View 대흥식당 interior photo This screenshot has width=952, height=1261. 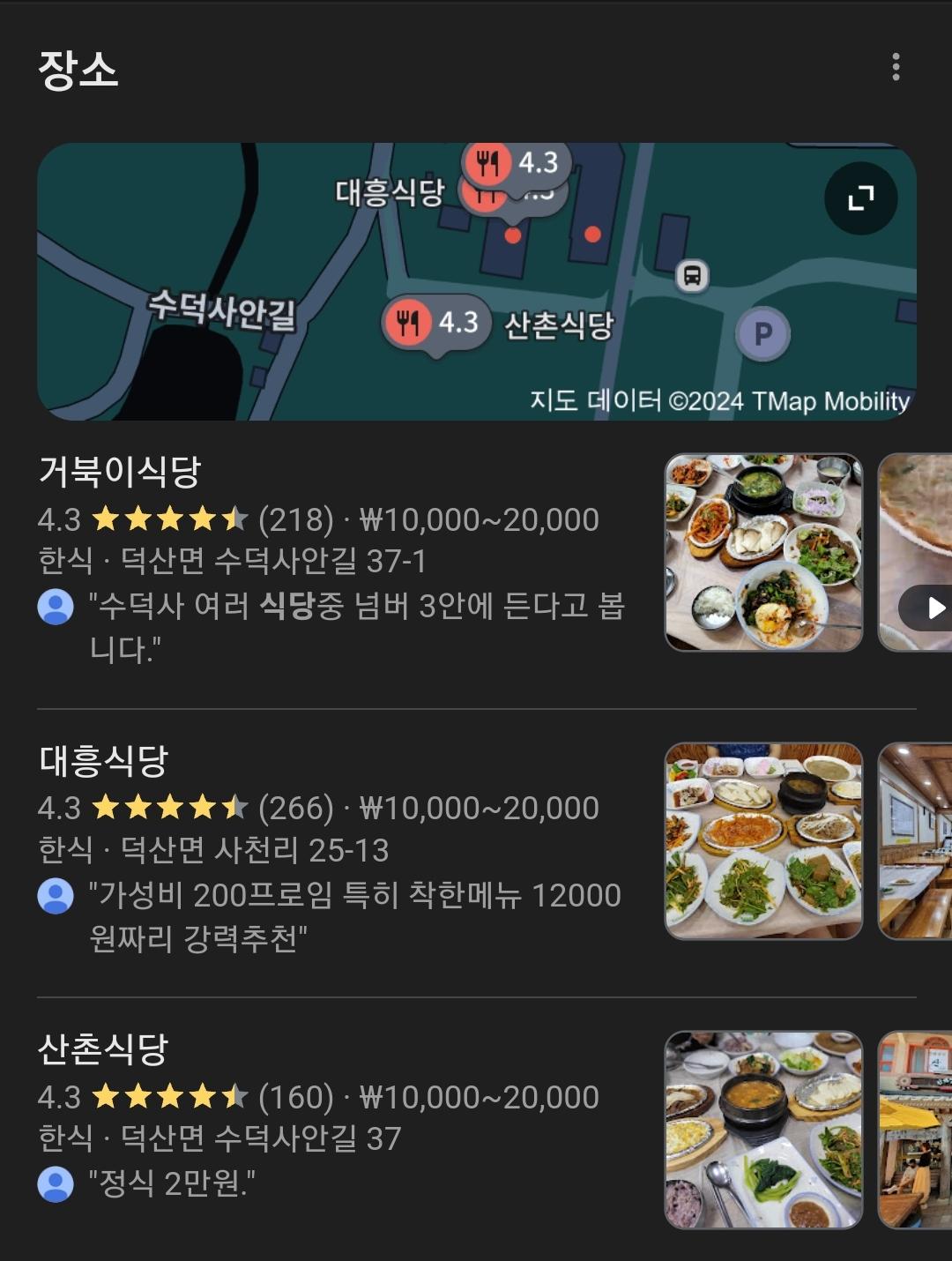click(x=917, y=841)
